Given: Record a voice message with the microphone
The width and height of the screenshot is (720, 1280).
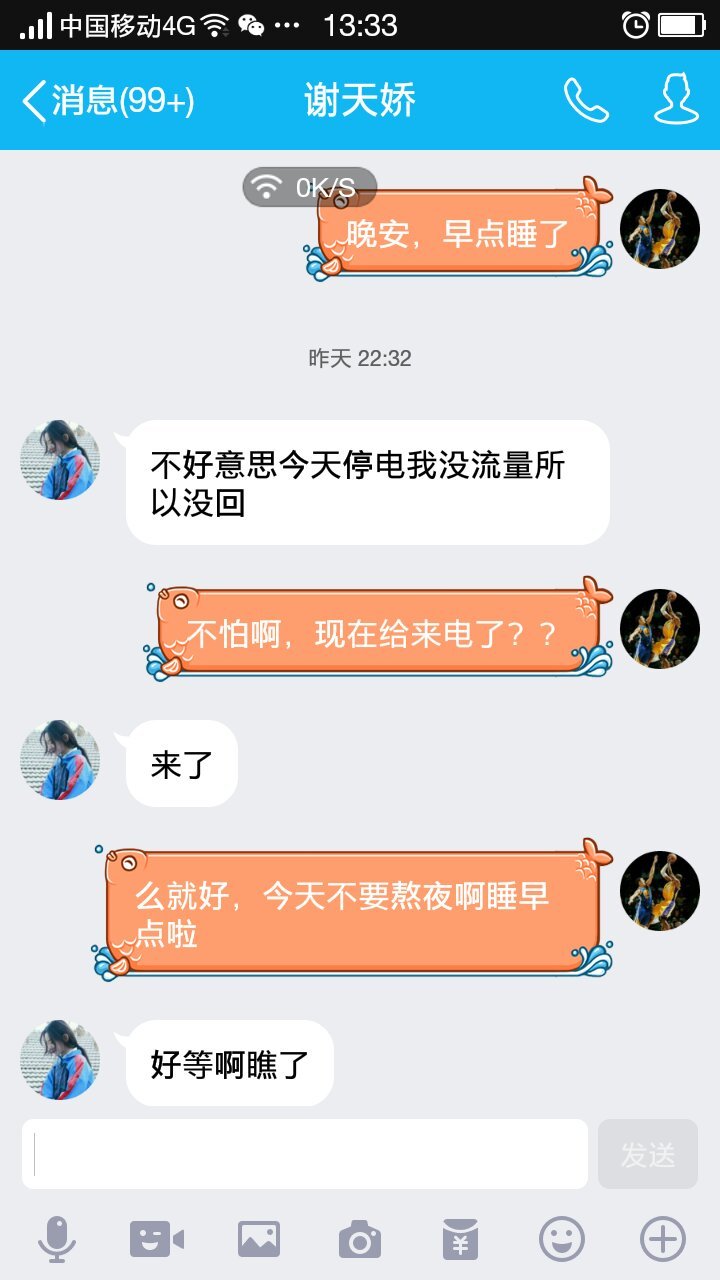Looking at the screenshot, I should (x=56, y=1240).
